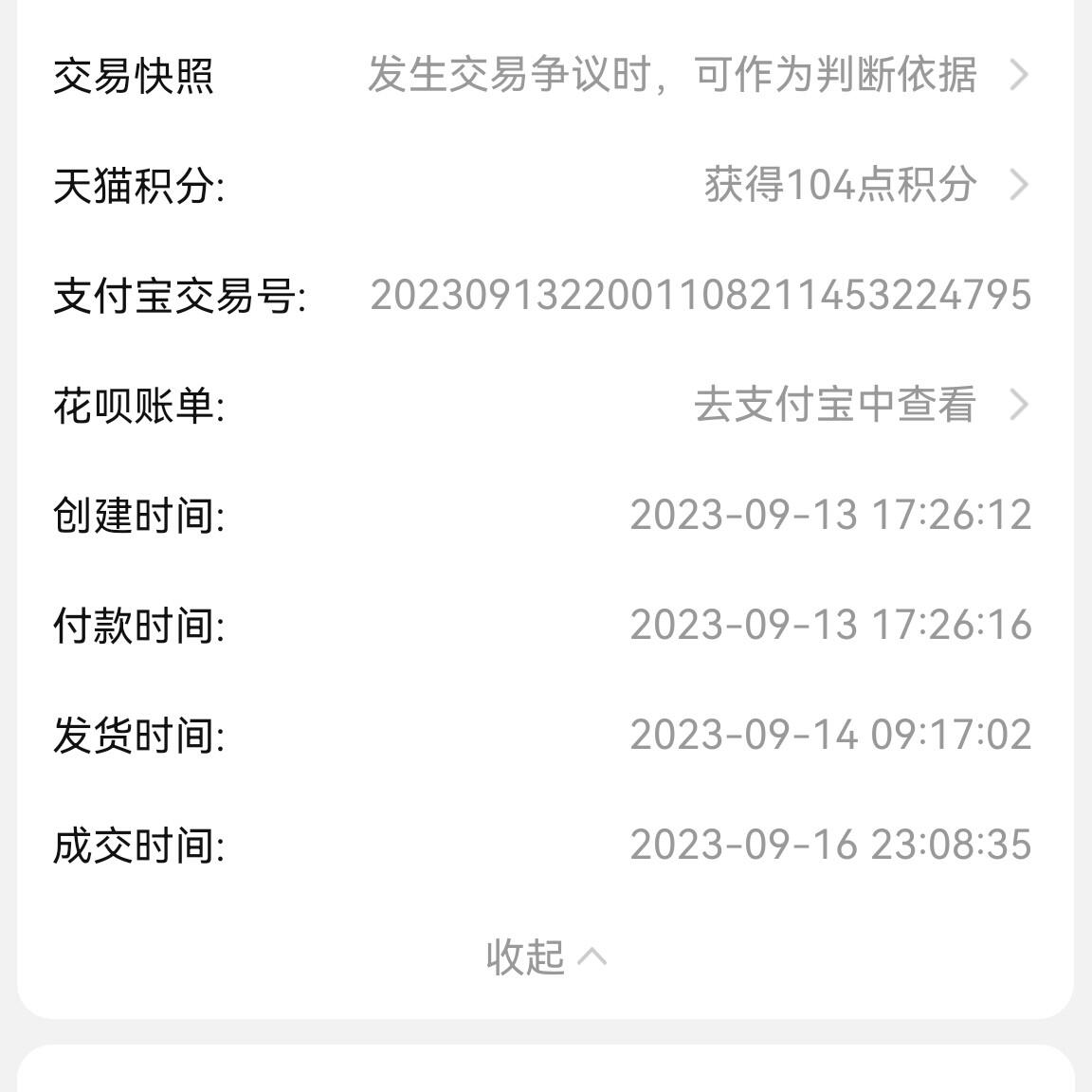The width and height of the screenshot is (1092, 1092).
Task: Open 花呗账单 to view in Alipay
Action: [834, 406]
